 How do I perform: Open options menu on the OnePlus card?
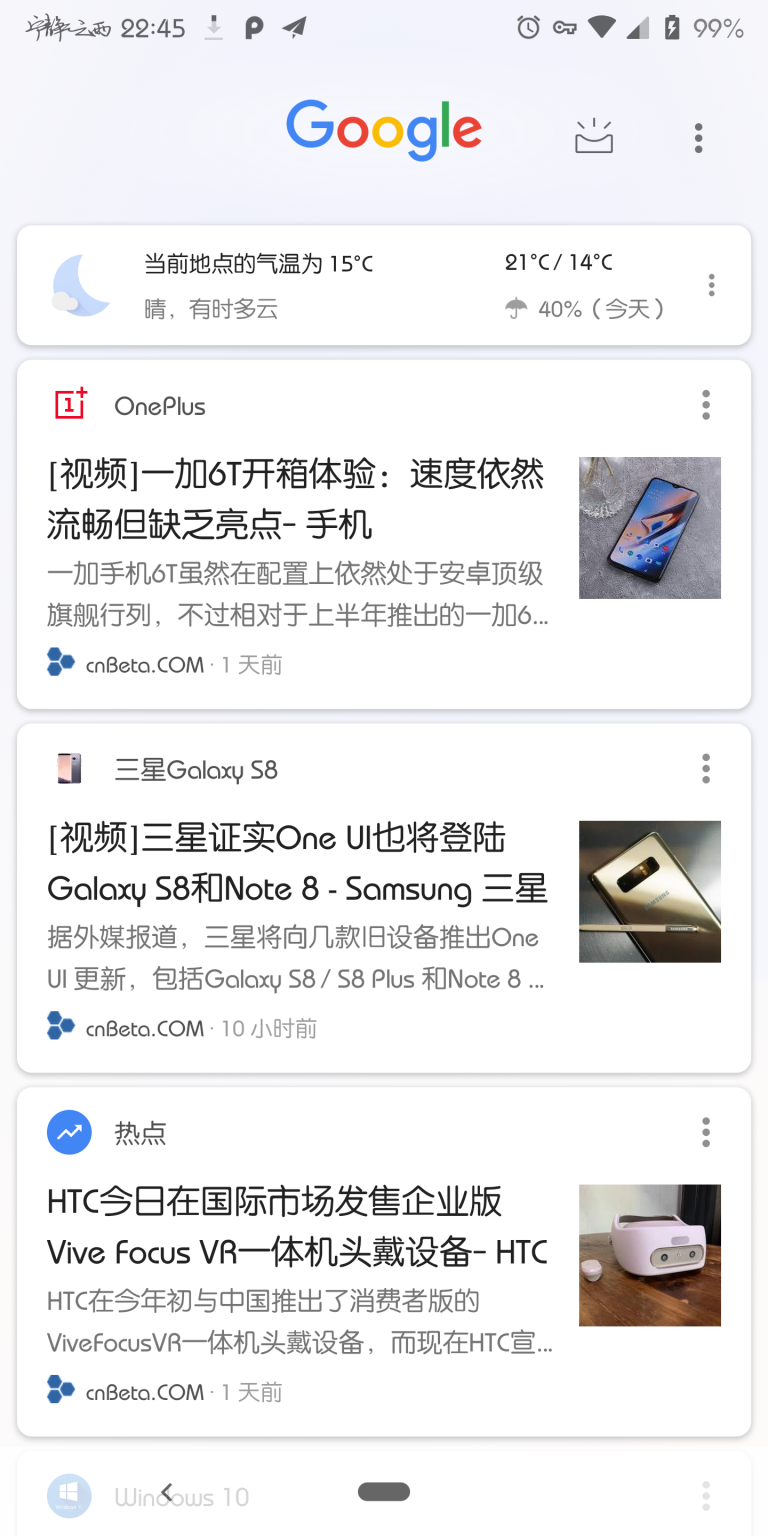click(x=705, y=405)
